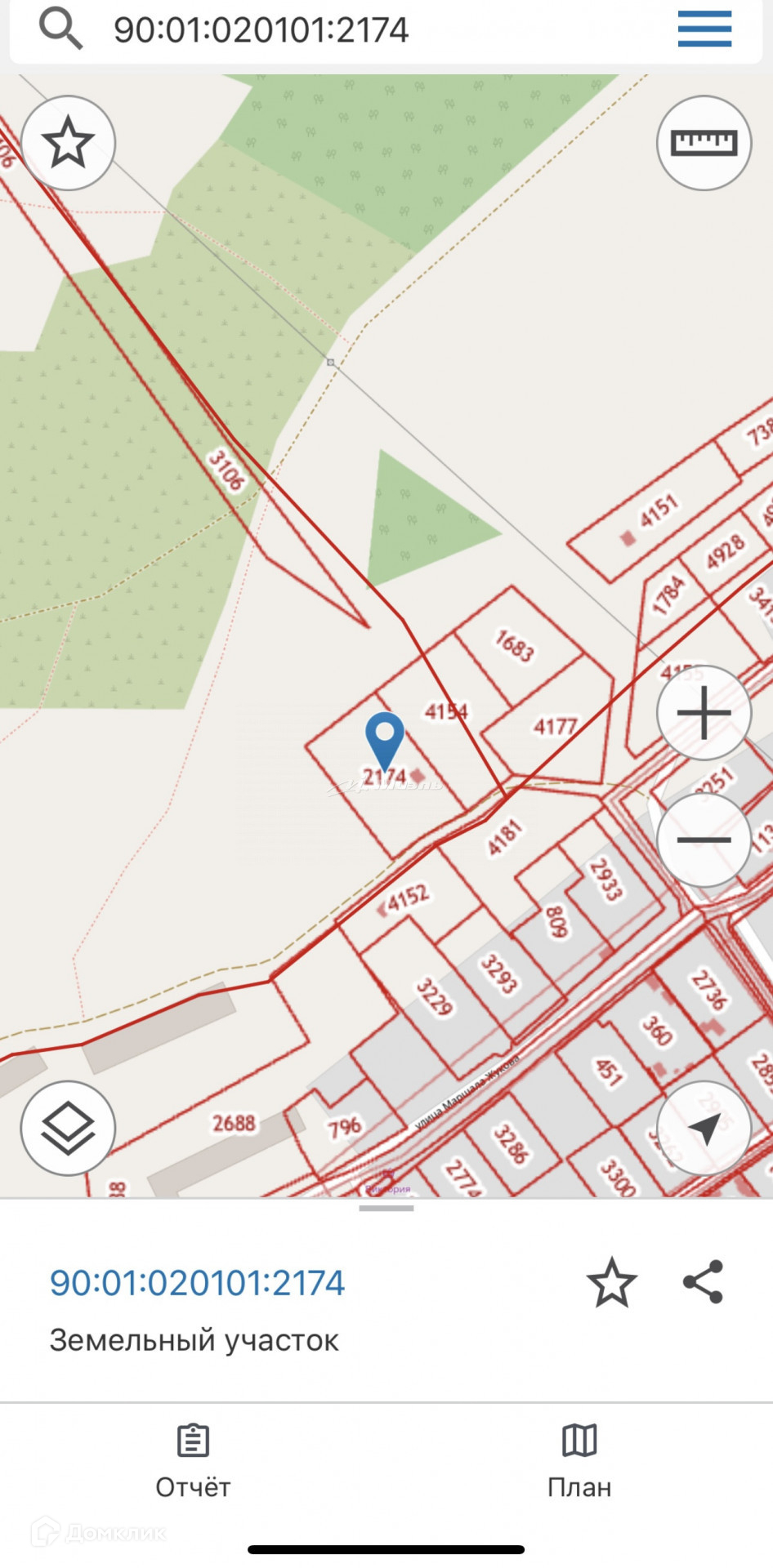
Task: Zoom in with the plus button
Action: point(704,712)
